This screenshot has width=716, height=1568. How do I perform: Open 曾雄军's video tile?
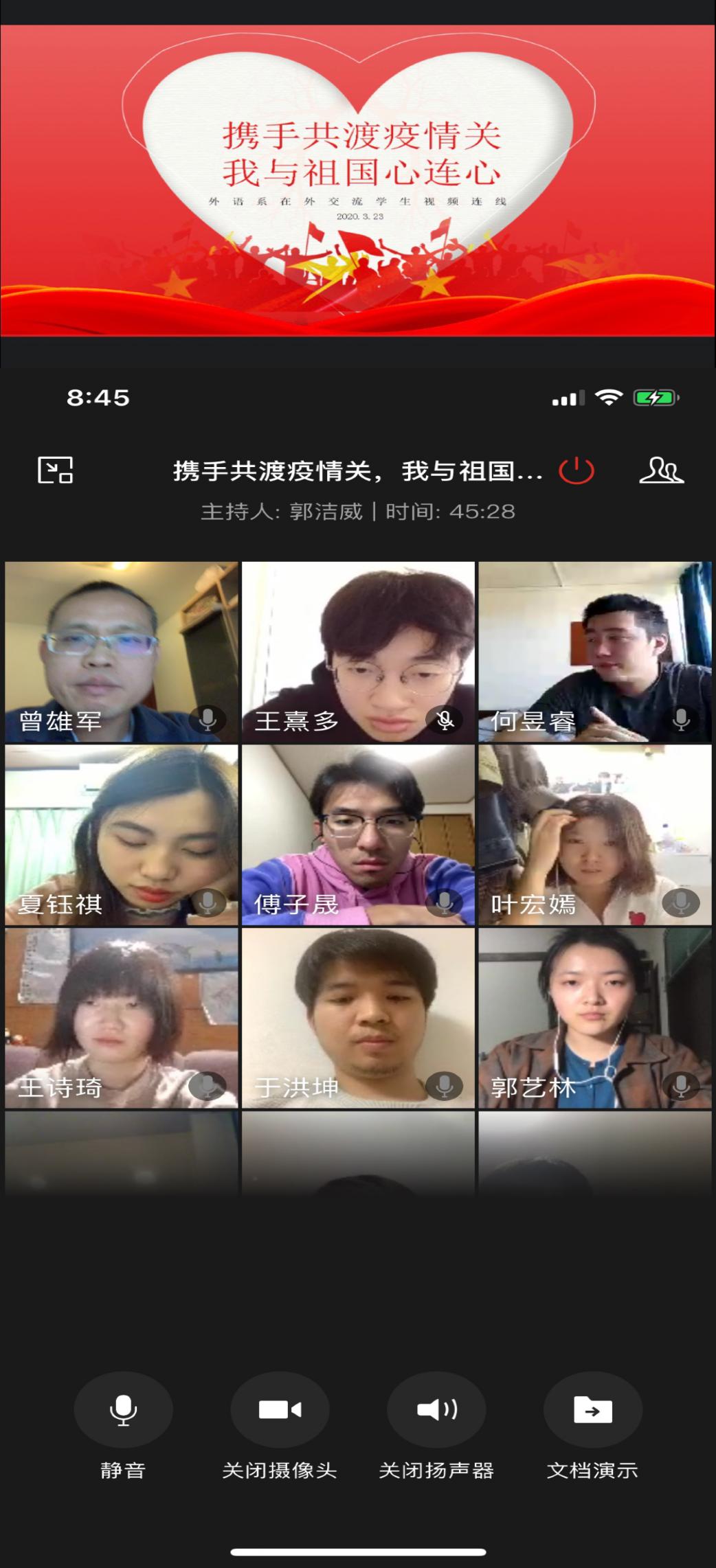122,651
